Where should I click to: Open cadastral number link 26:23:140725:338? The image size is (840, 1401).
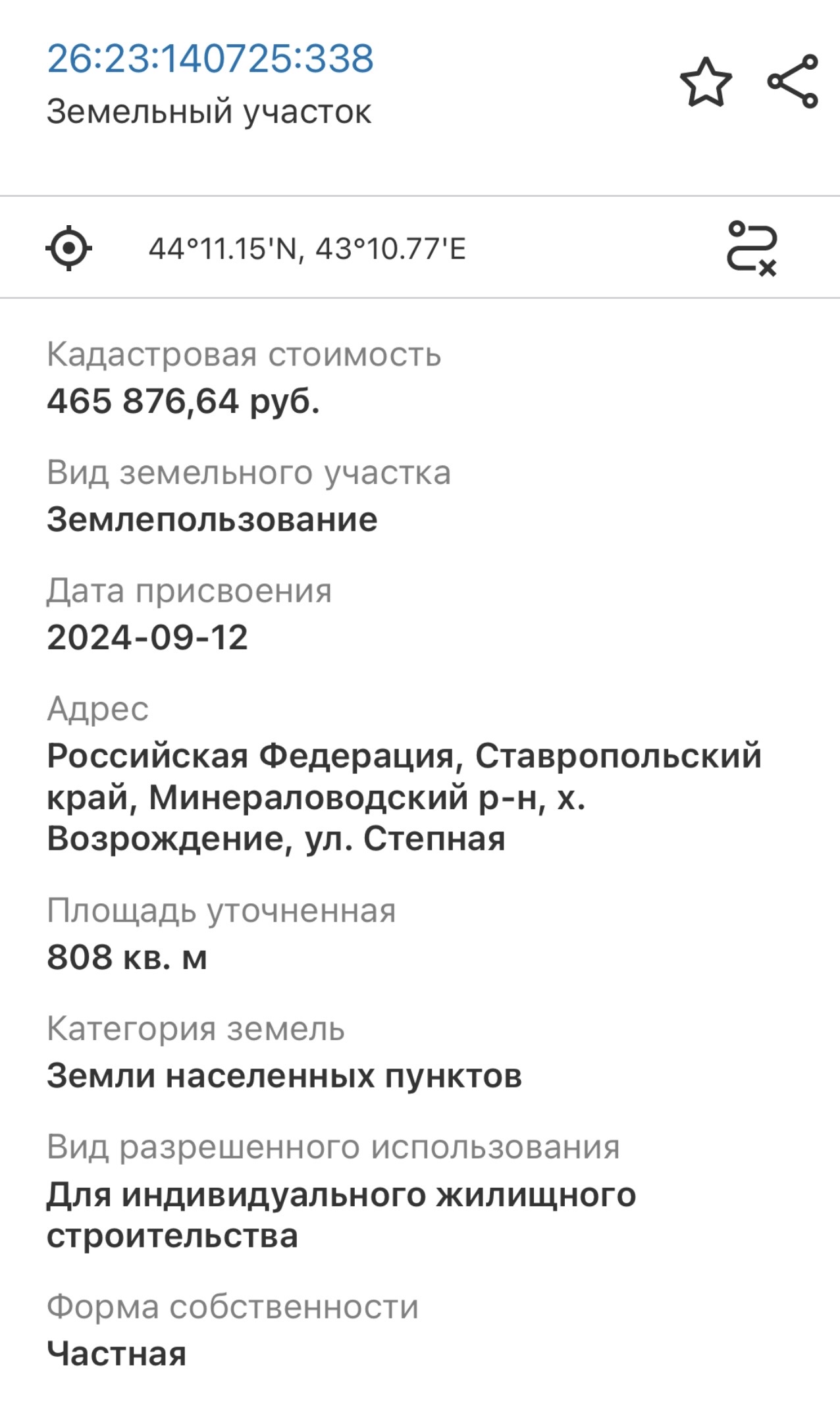210,59
